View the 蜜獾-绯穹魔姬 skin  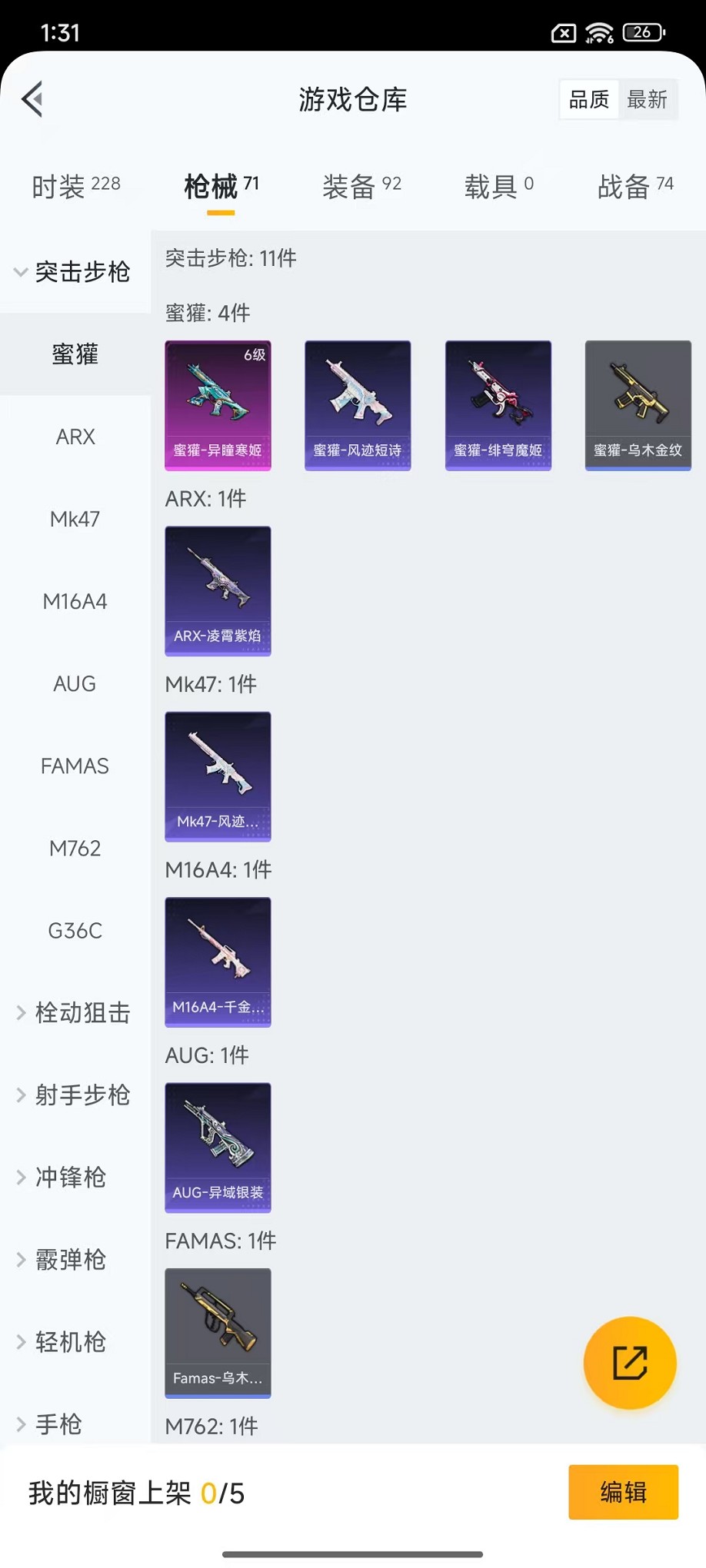click(x=498, y=405)
